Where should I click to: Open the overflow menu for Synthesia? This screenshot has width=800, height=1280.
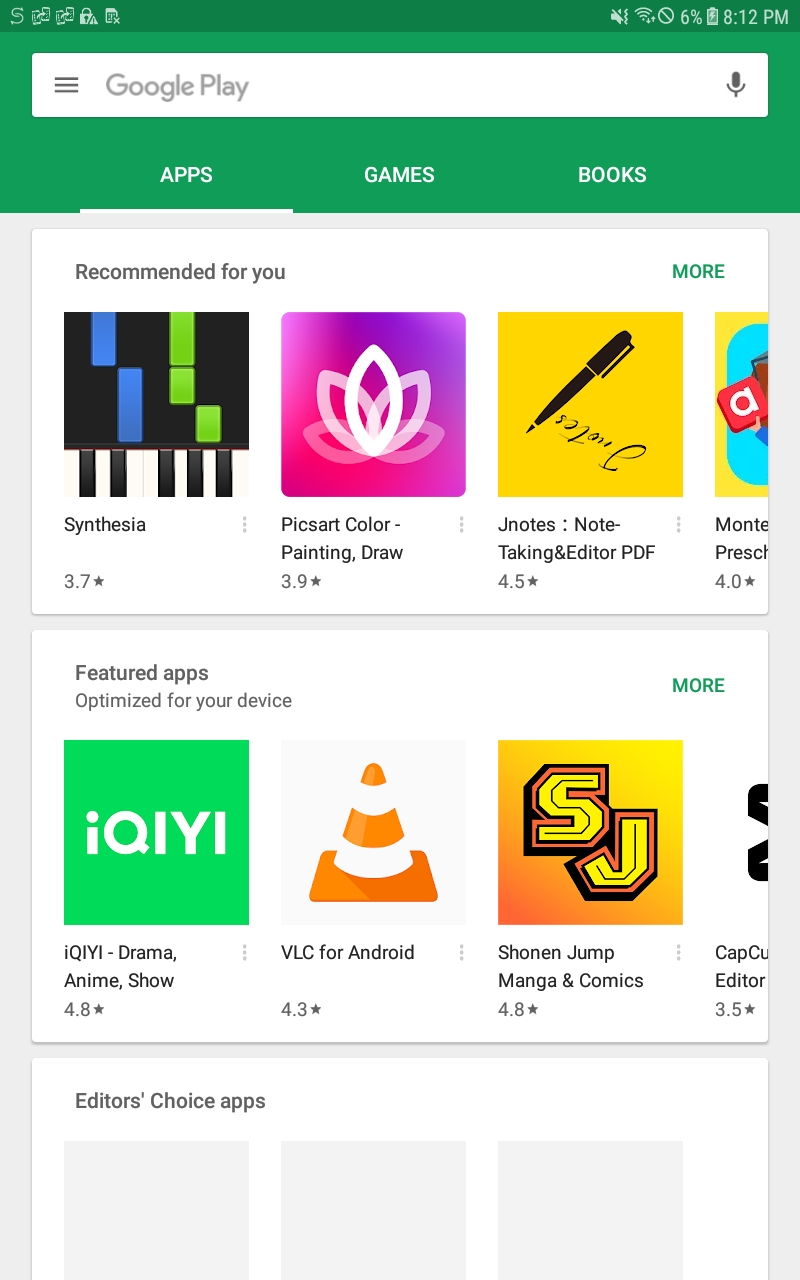[244, 525]
